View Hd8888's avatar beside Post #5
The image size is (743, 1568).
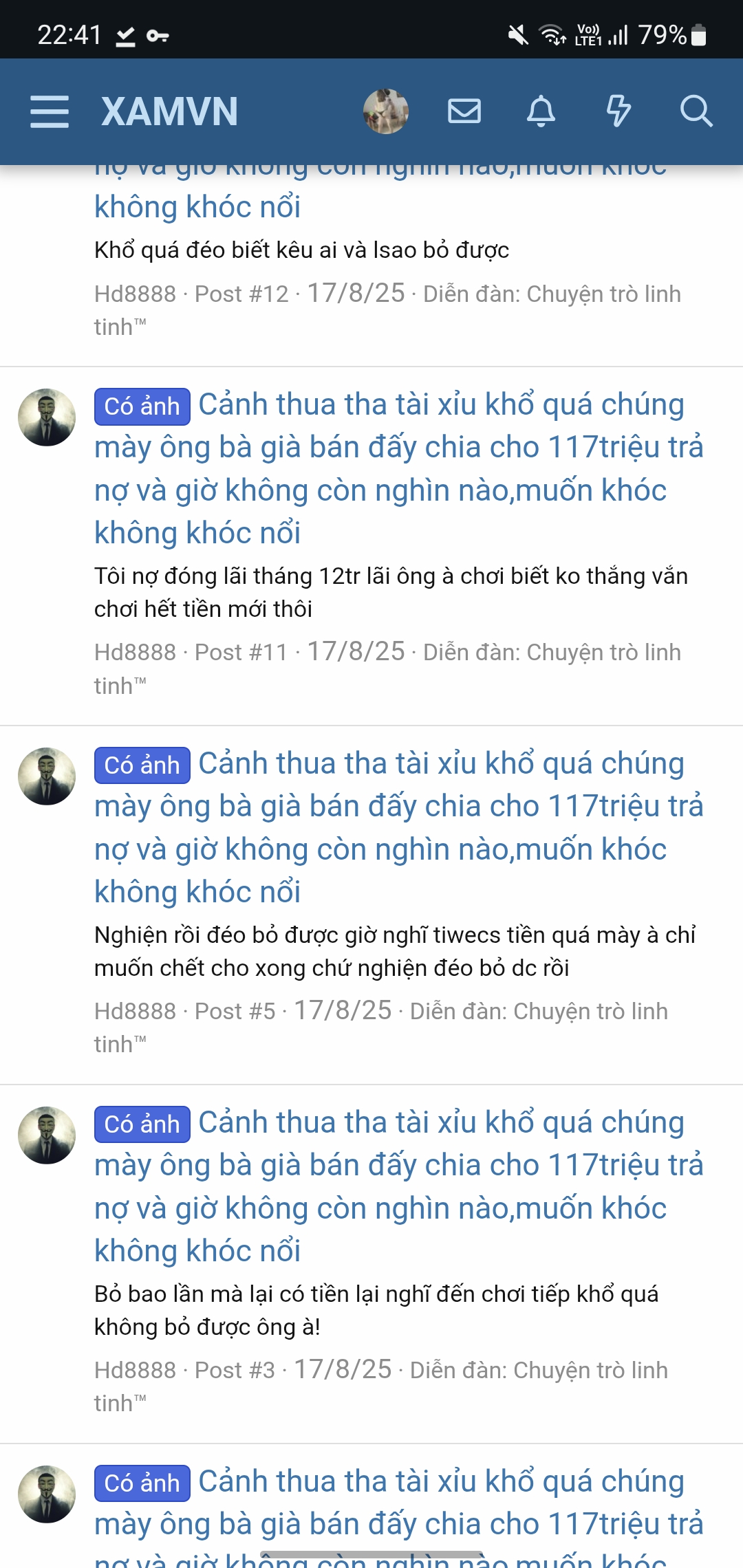[47, 776]
